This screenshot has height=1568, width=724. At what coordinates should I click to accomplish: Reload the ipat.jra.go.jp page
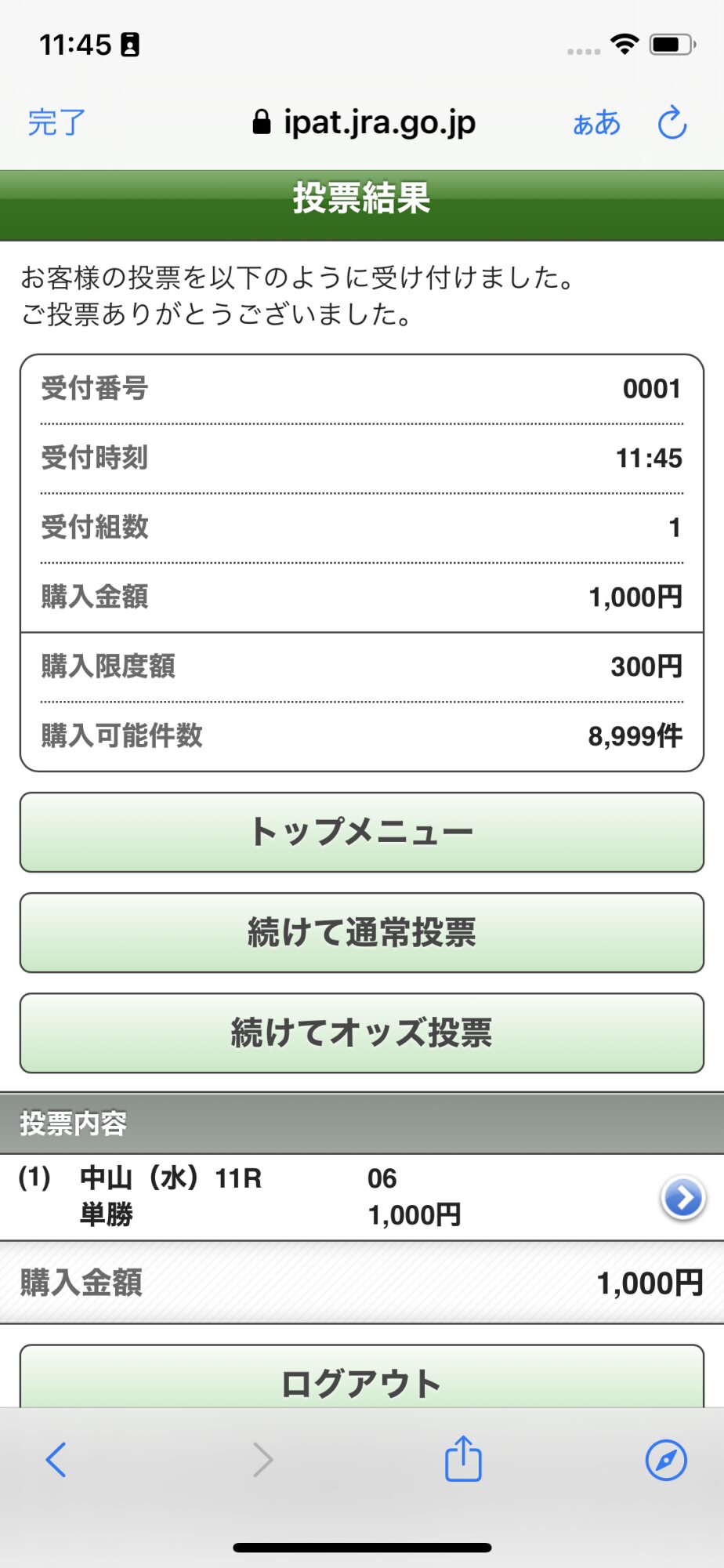[x=672, y=123]
